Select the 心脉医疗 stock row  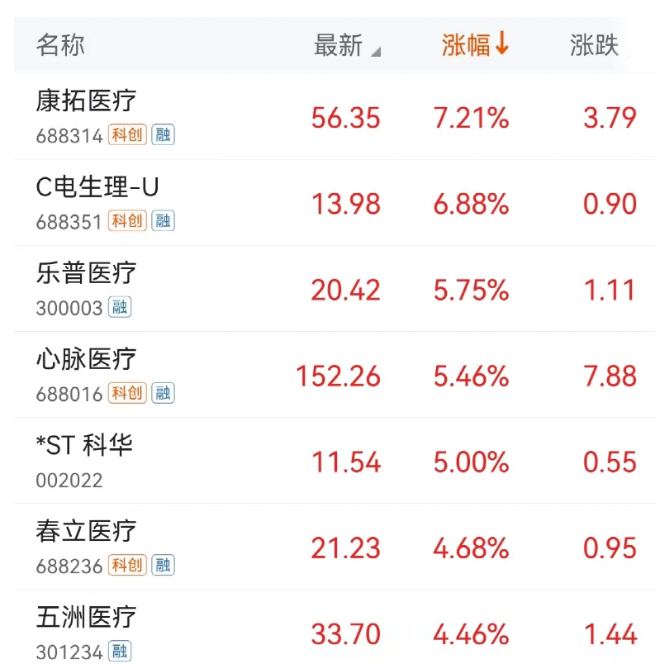pyautogui.click(x=87, y=359)
